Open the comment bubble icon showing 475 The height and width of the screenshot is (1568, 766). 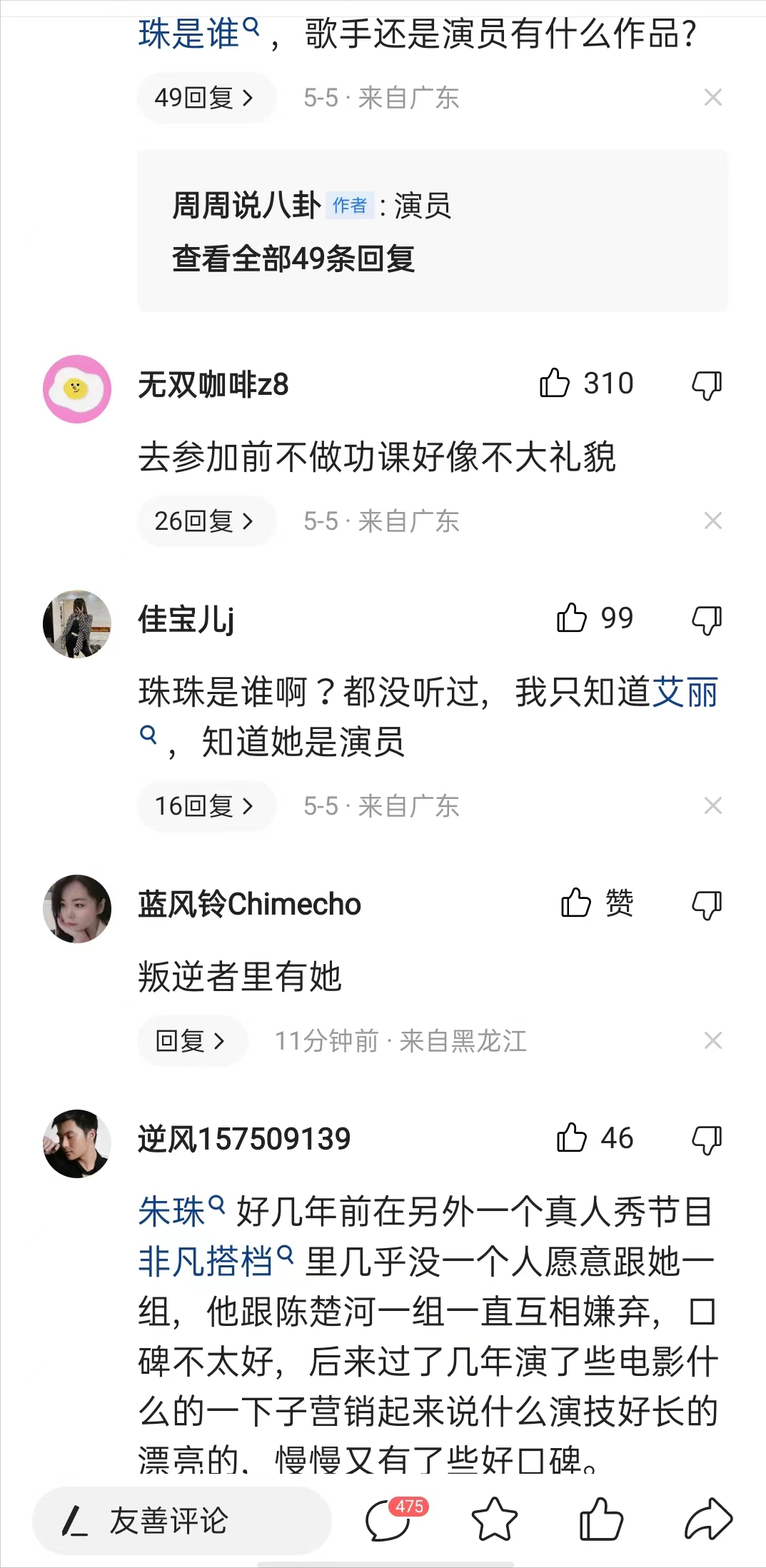pos(388,1522)
